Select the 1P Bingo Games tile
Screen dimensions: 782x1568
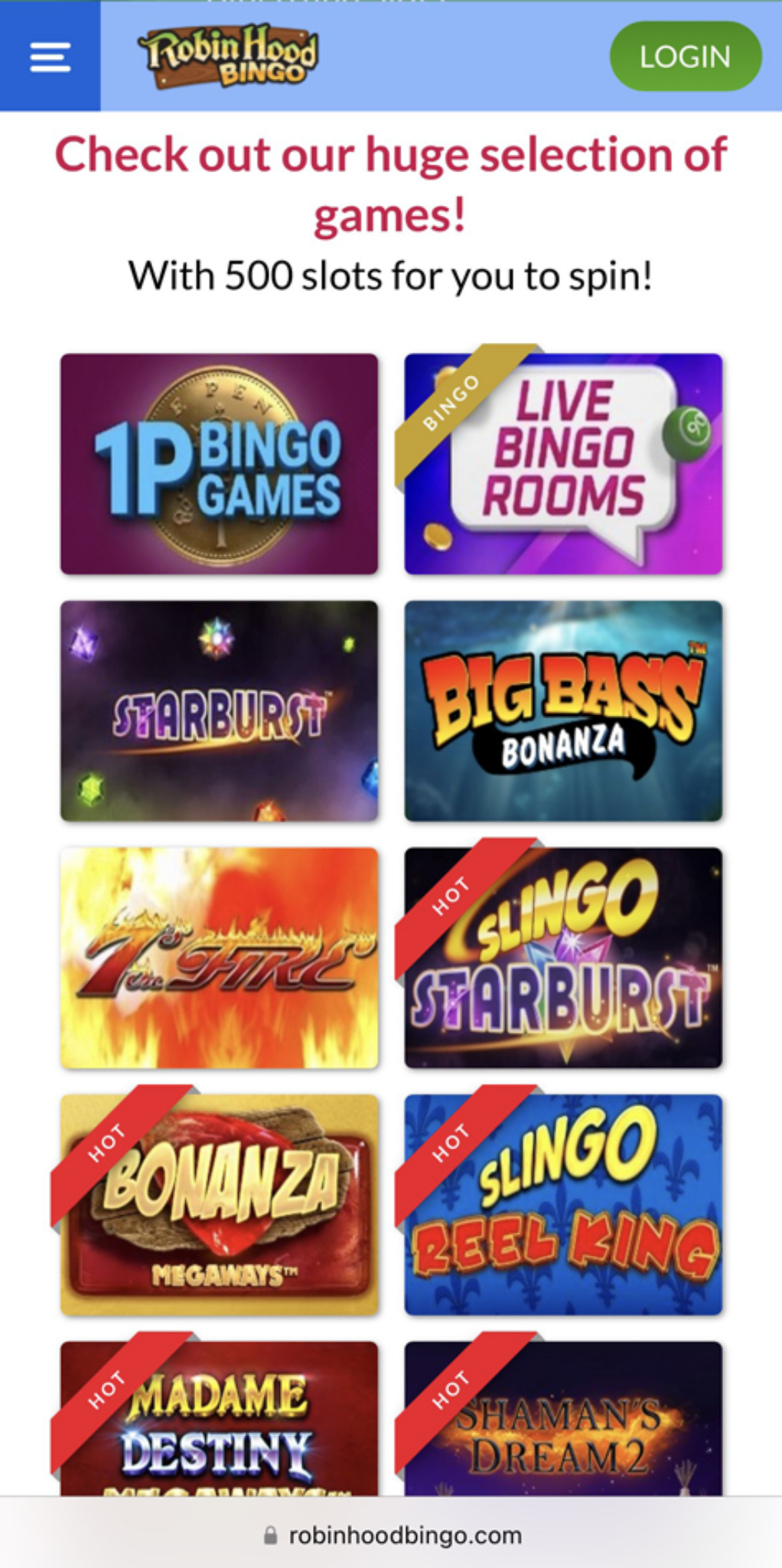coord(217,463)
